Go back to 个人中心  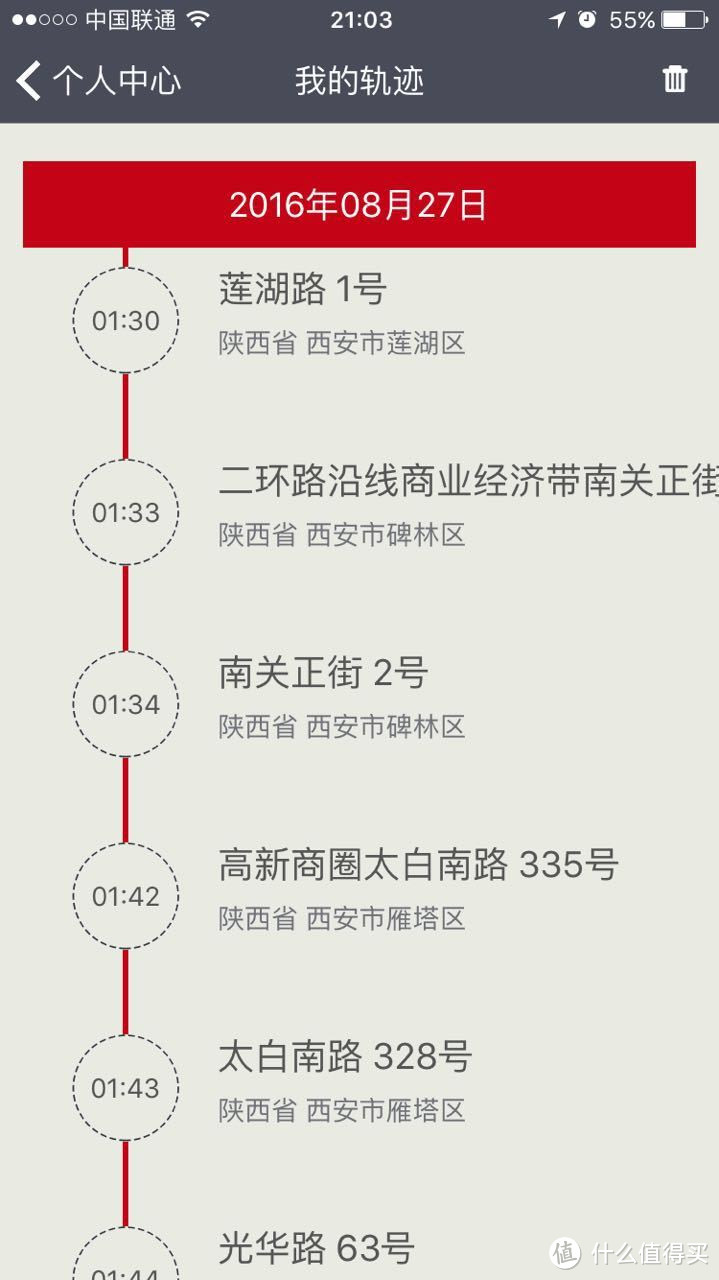98,81
